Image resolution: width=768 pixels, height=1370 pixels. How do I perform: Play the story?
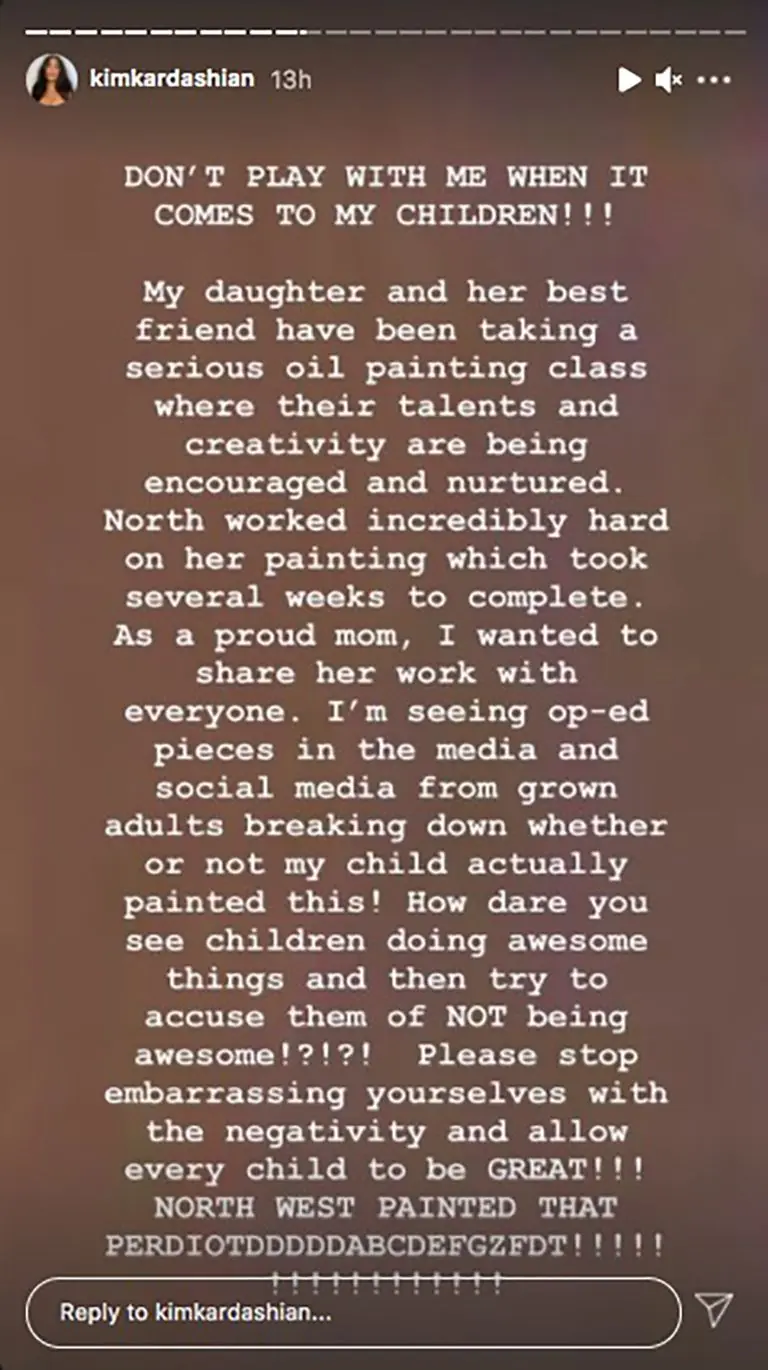tap(629, 80)
